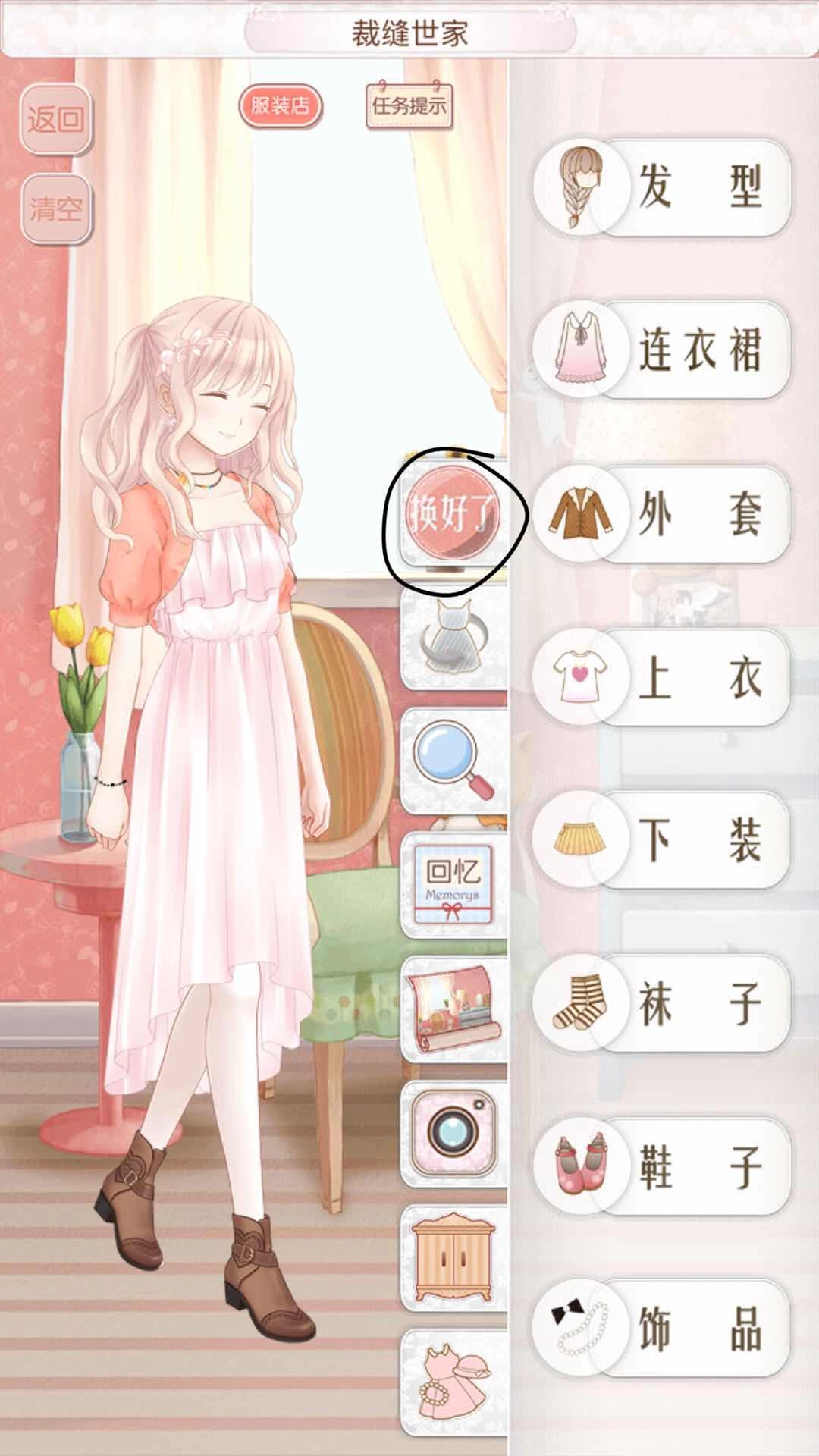Select the 外套 coat category
Screen dimensions: 819x1456
[662, 514]
